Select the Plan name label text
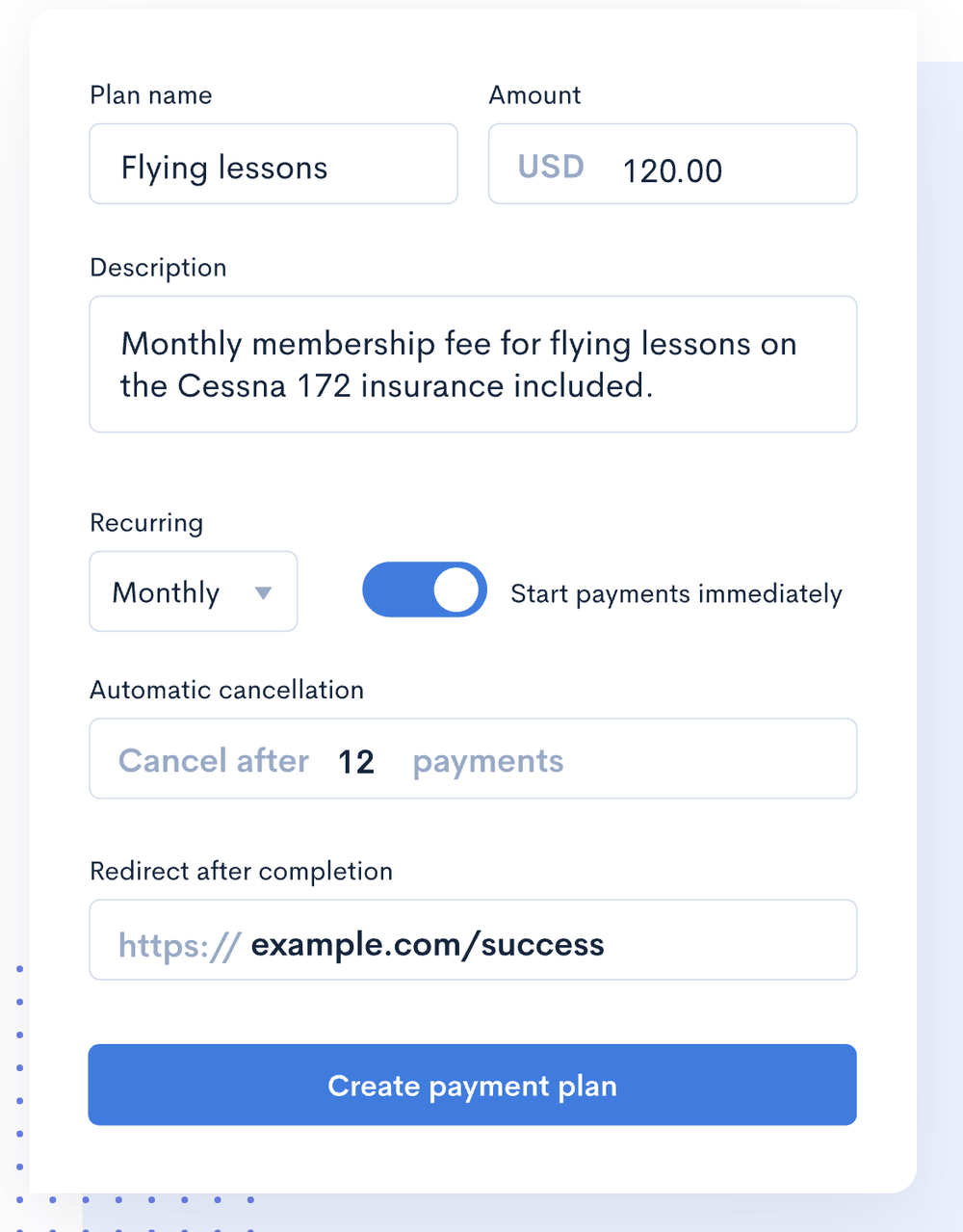The height and width of the screenshot is (1232, 963). tap(150, 94)
